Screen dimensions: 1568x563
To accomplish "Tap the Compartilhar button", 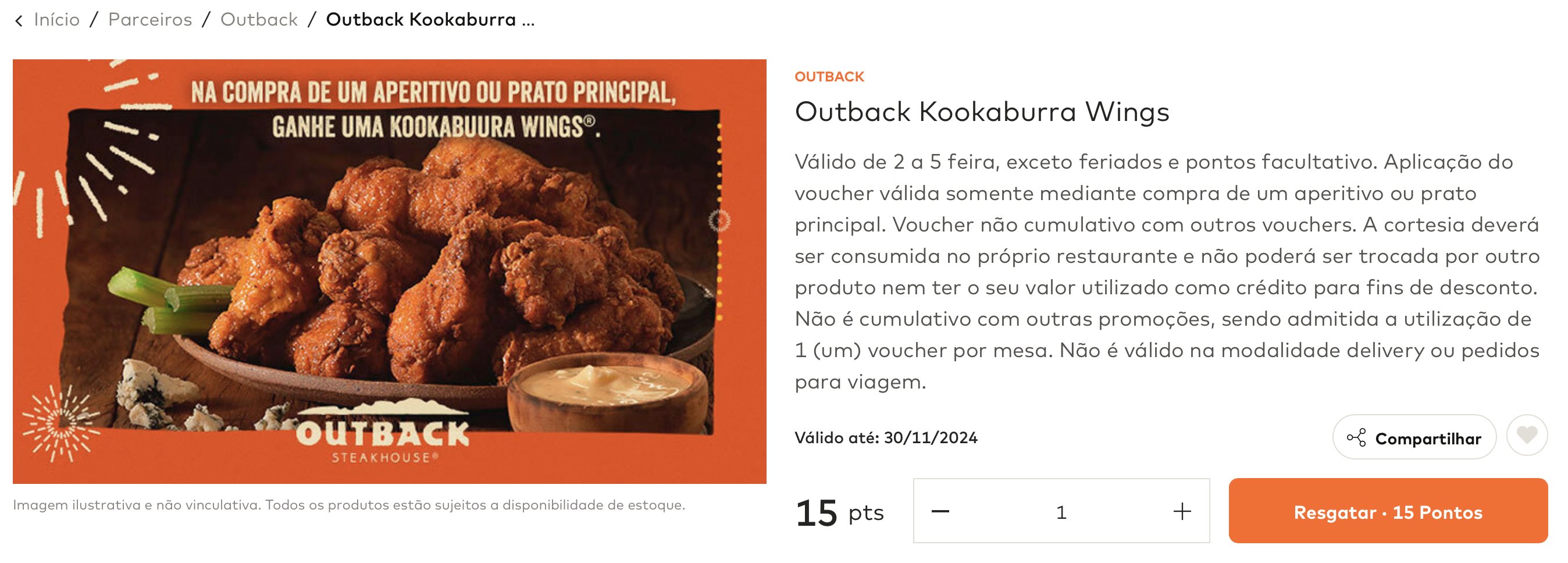I will click(x=1413, y=437).
